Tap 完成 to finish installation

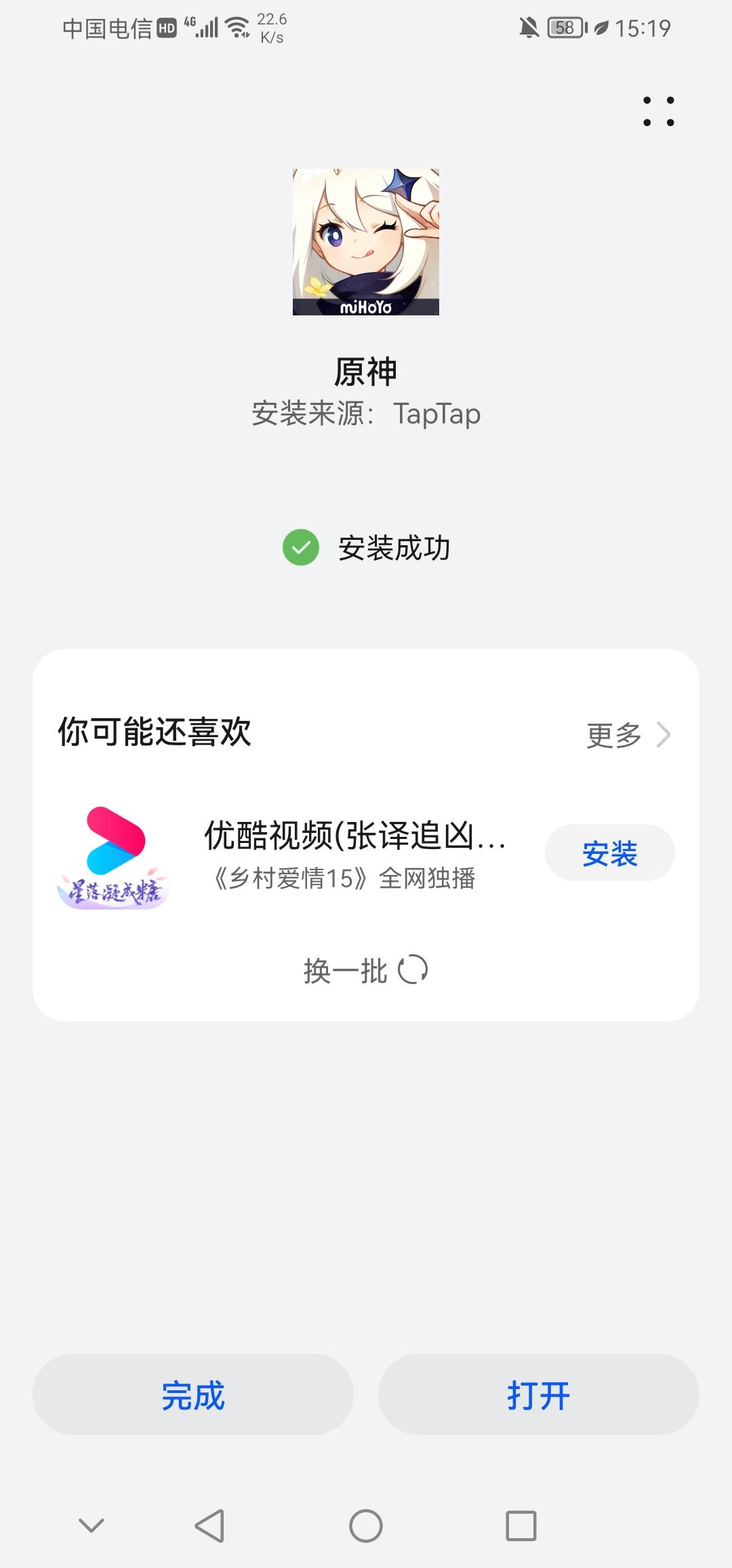pos(193,1395)
